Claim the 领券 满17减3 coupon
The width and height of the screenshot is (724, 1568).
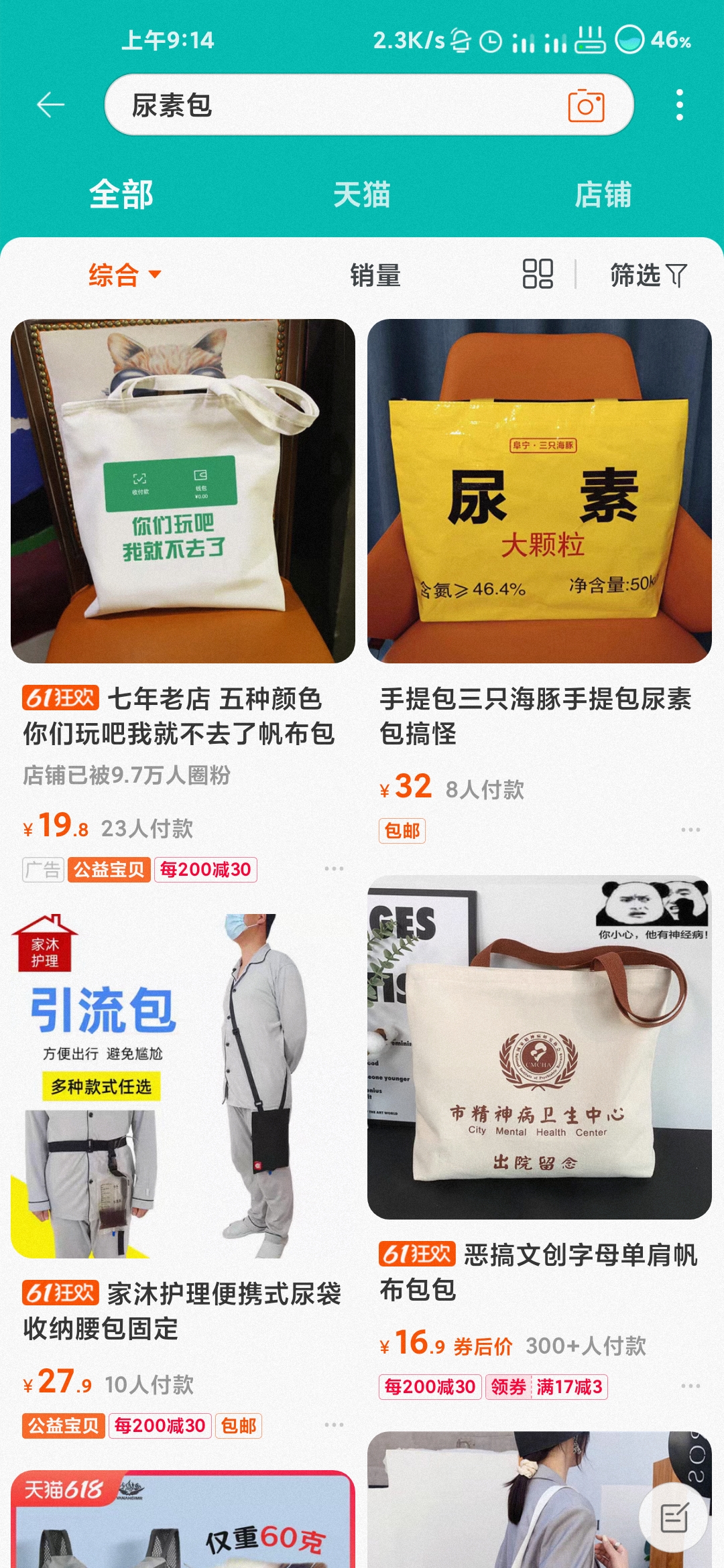coord(547,1386)
